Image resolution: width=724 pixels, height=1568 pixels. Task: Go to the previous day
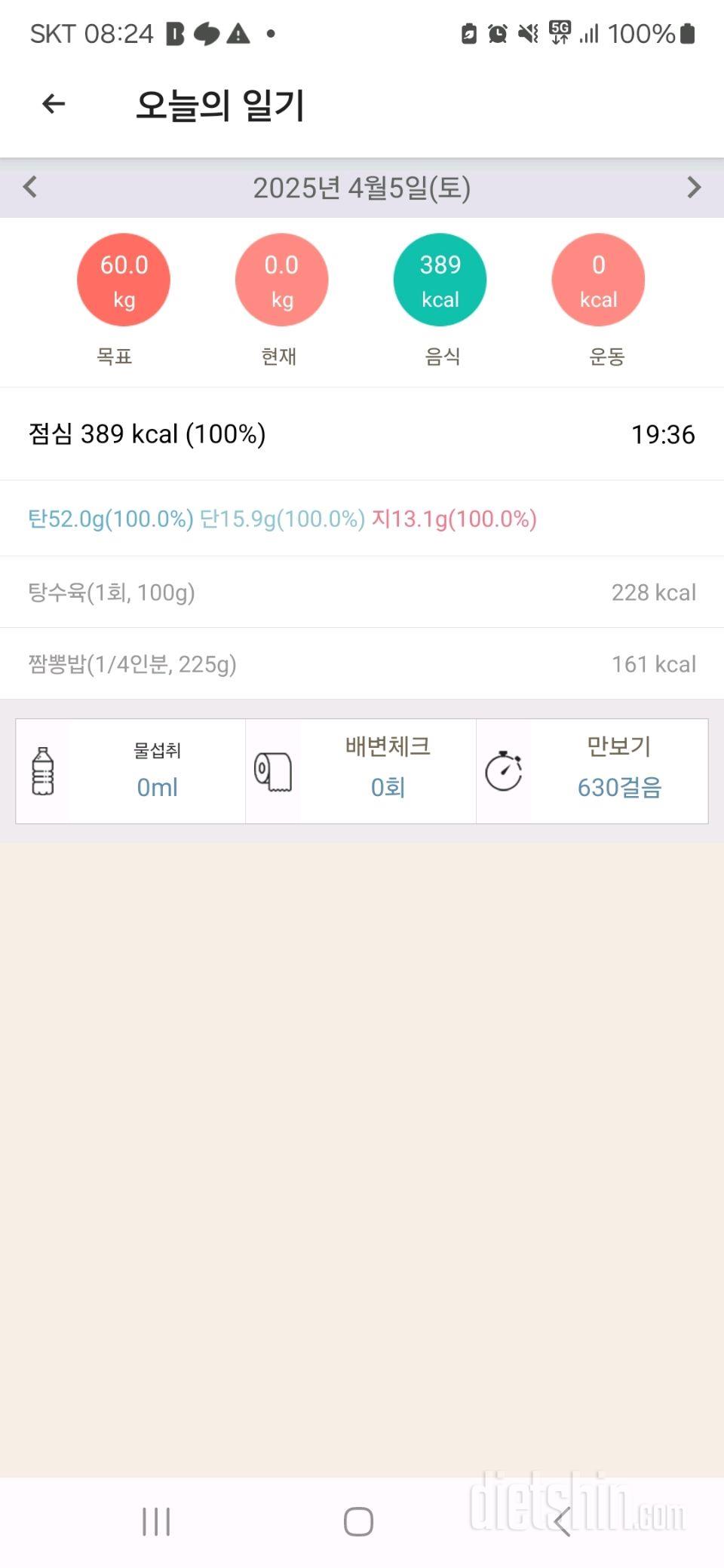[30, 187]
